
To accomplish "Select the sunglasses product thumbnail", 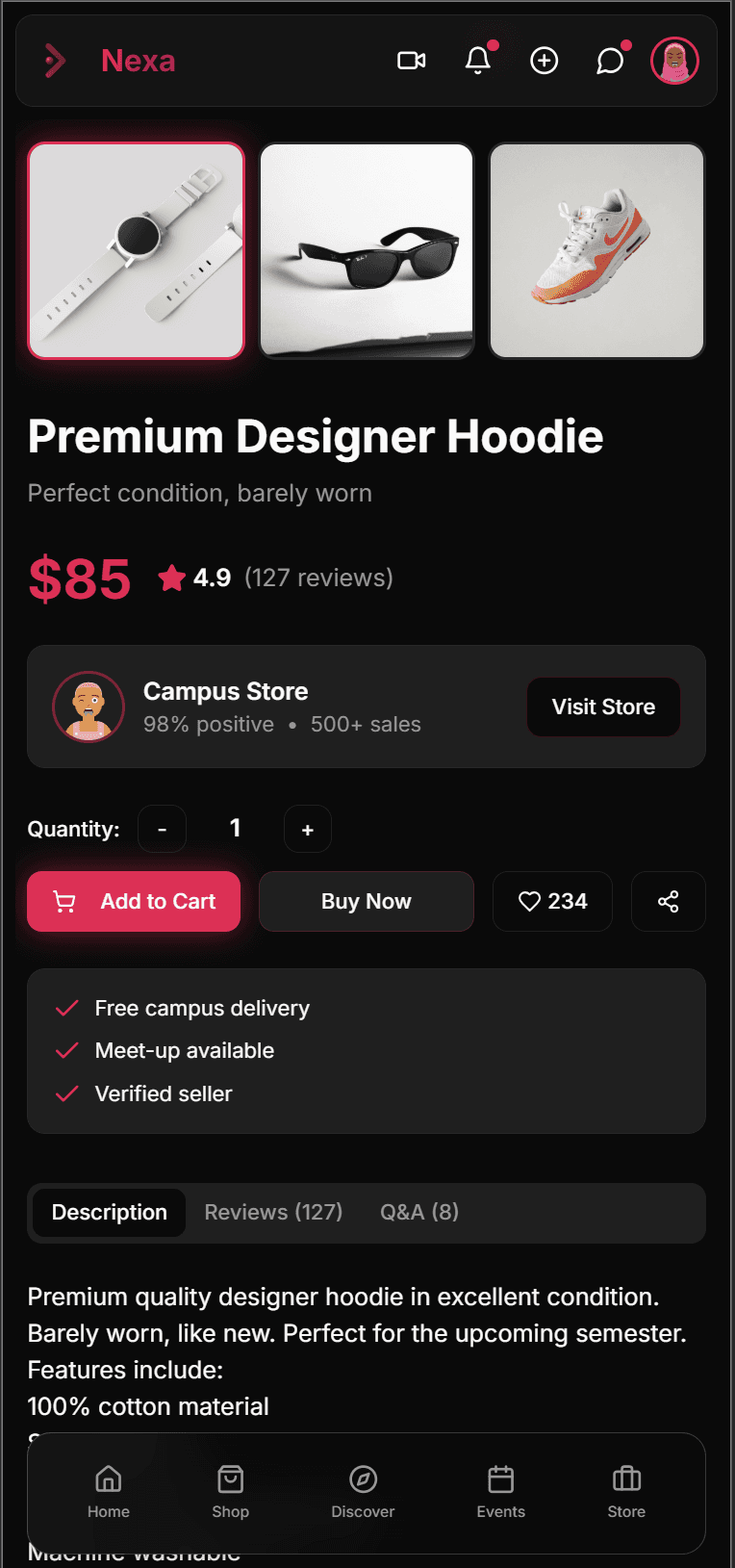I will point(366,250).
